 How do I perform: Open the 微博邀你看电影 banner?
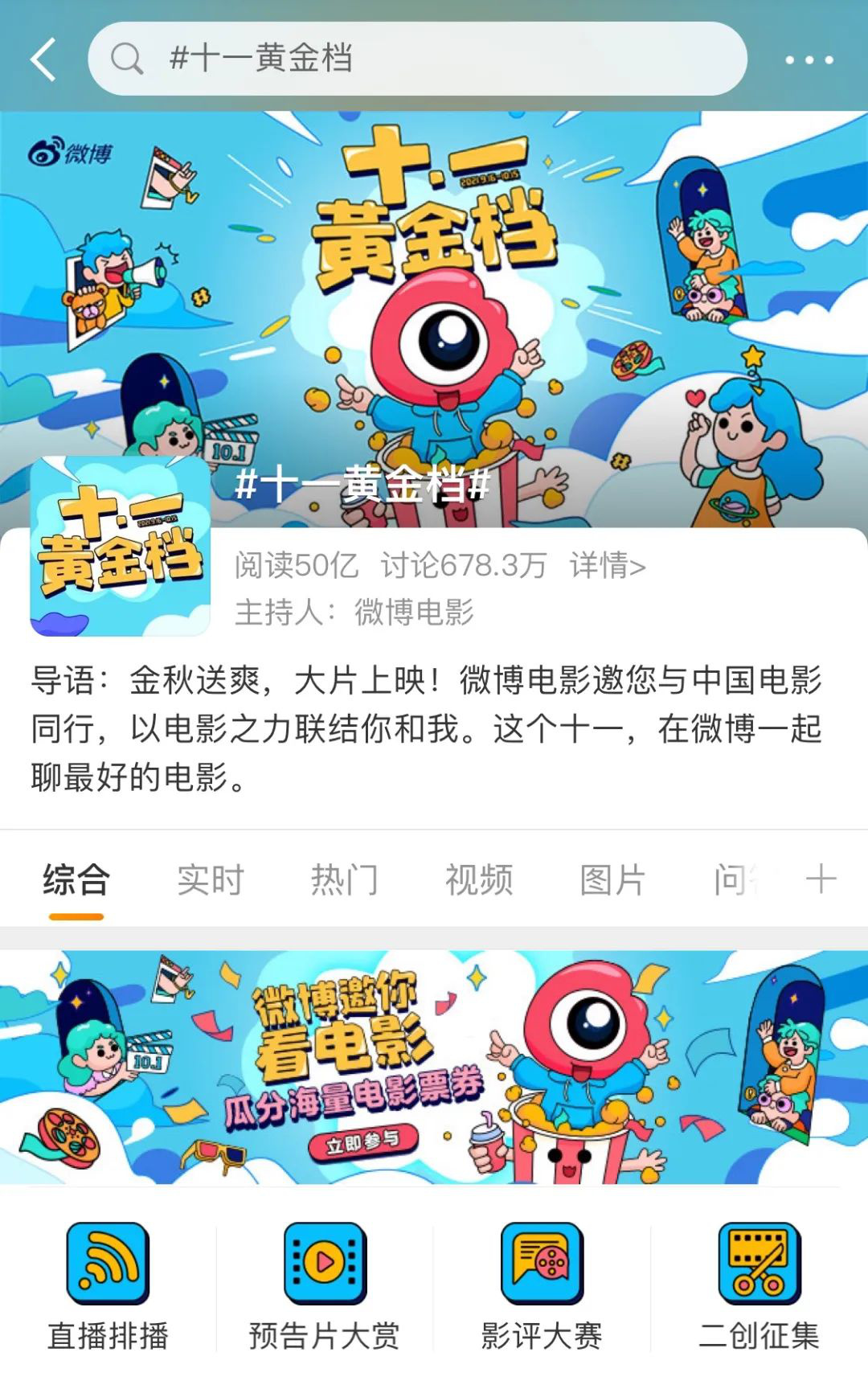434,1067
